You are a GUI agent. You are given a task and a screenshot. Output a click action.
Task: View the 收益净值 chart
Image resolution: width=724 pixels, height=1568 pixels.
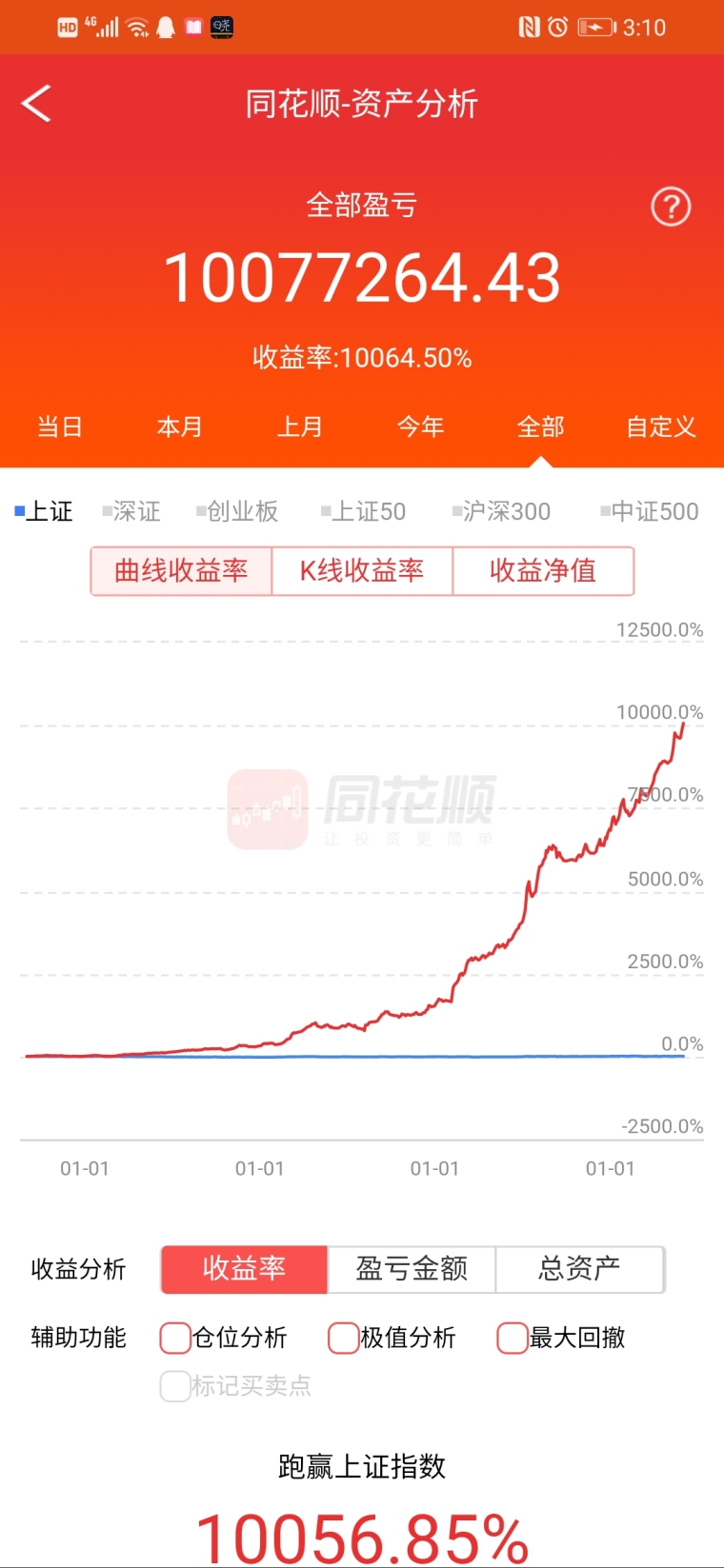pyautogui.click(x=543, y=571)
